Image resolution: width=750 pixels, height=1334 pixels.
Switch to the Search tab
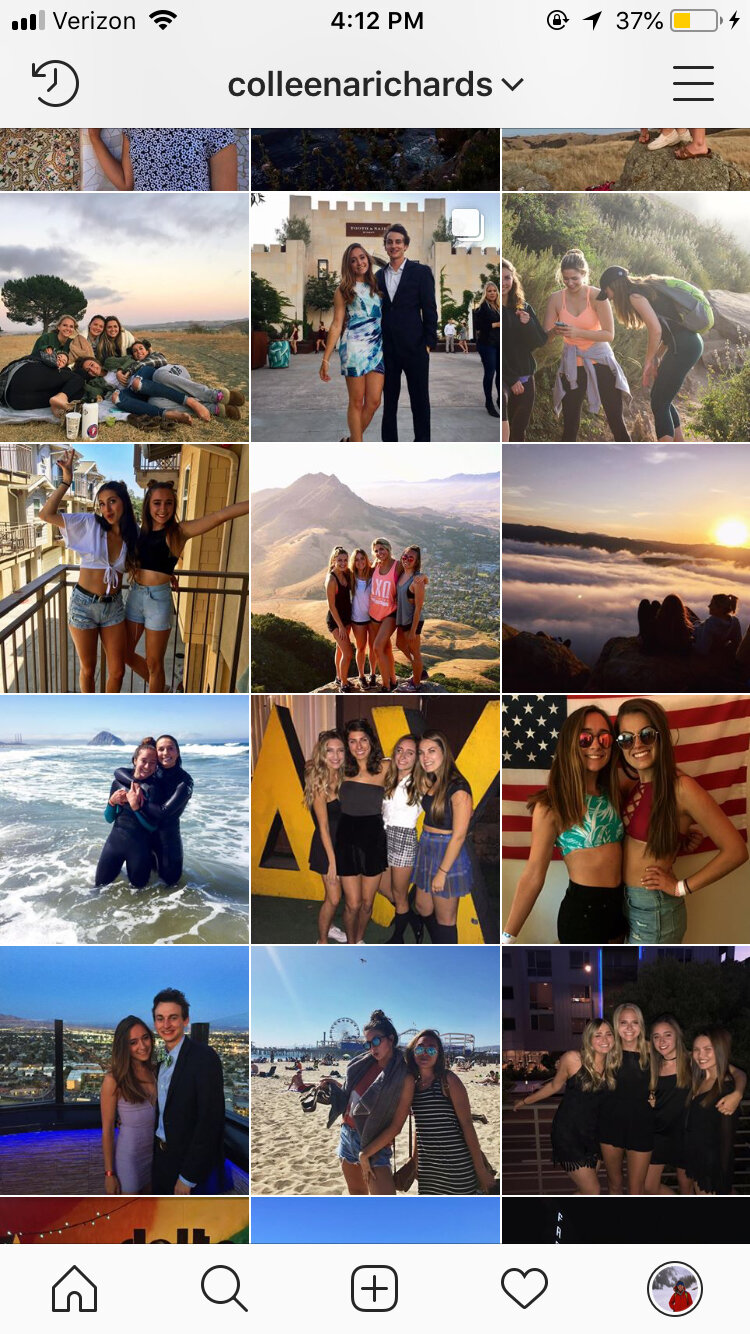[224, 1288]
